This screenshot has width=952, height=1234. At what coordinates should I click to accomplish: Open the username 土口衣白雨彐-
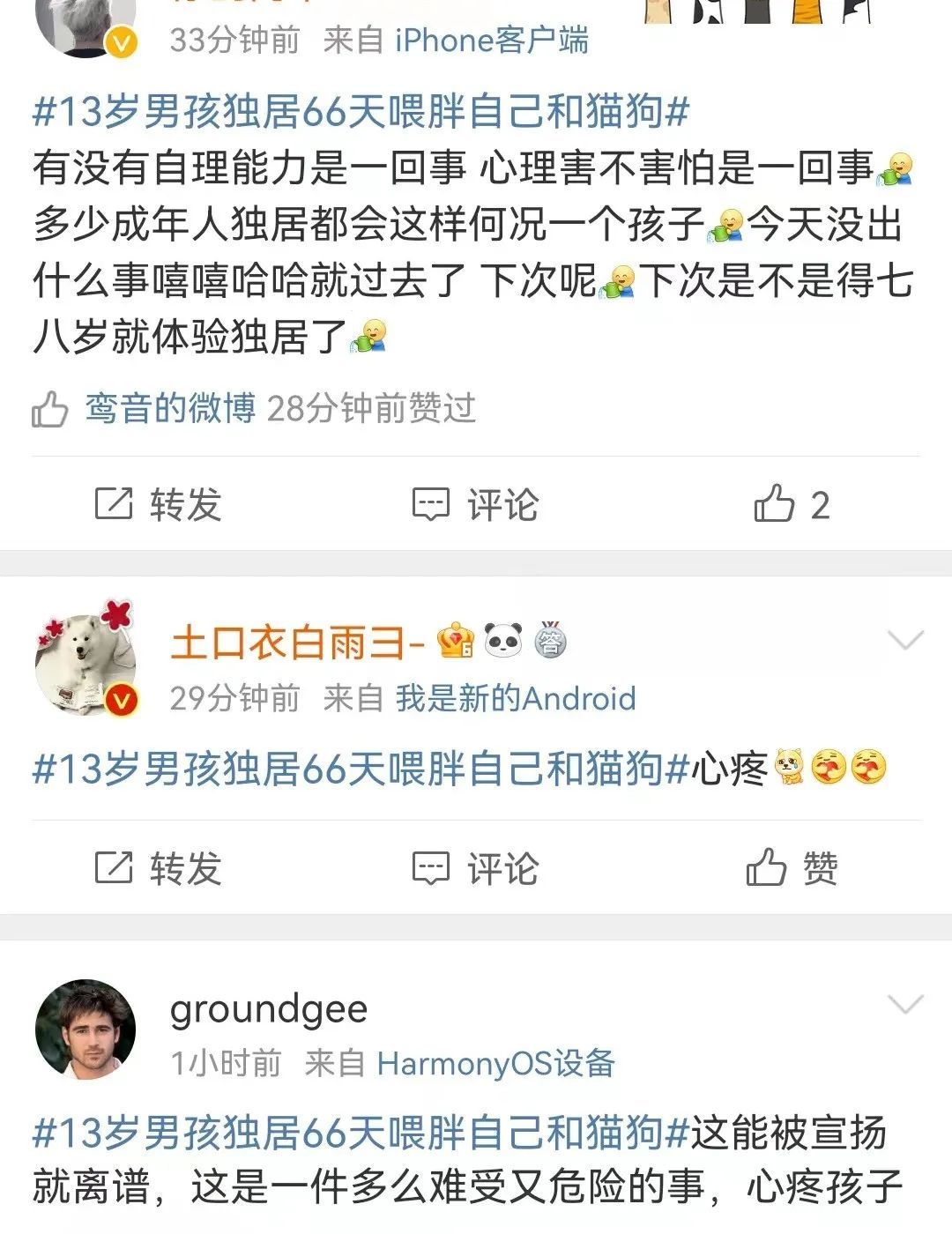click(x=297, y=642)
